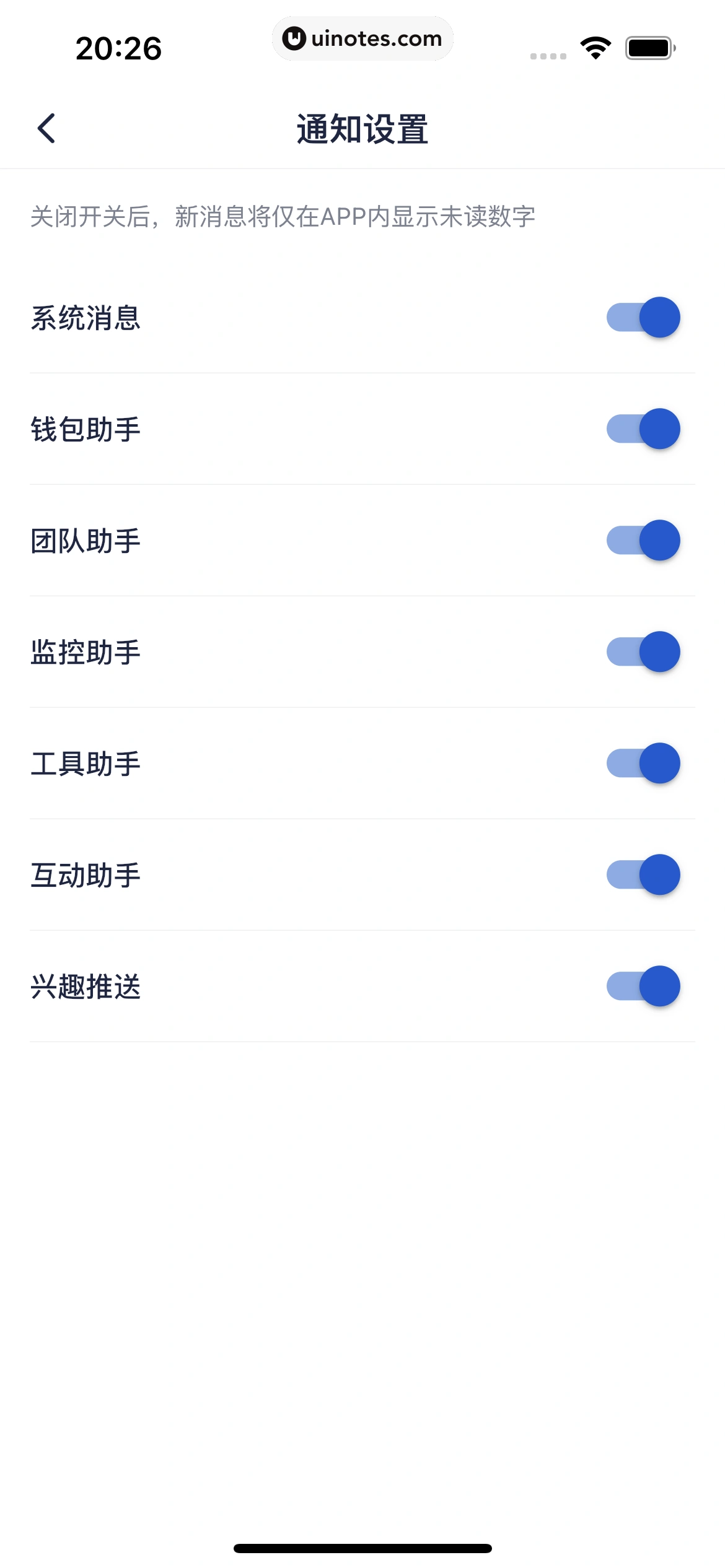725x1568 pixels.
Task: Toggle off 兴趣推送 notifications
Action: point(643,987)
